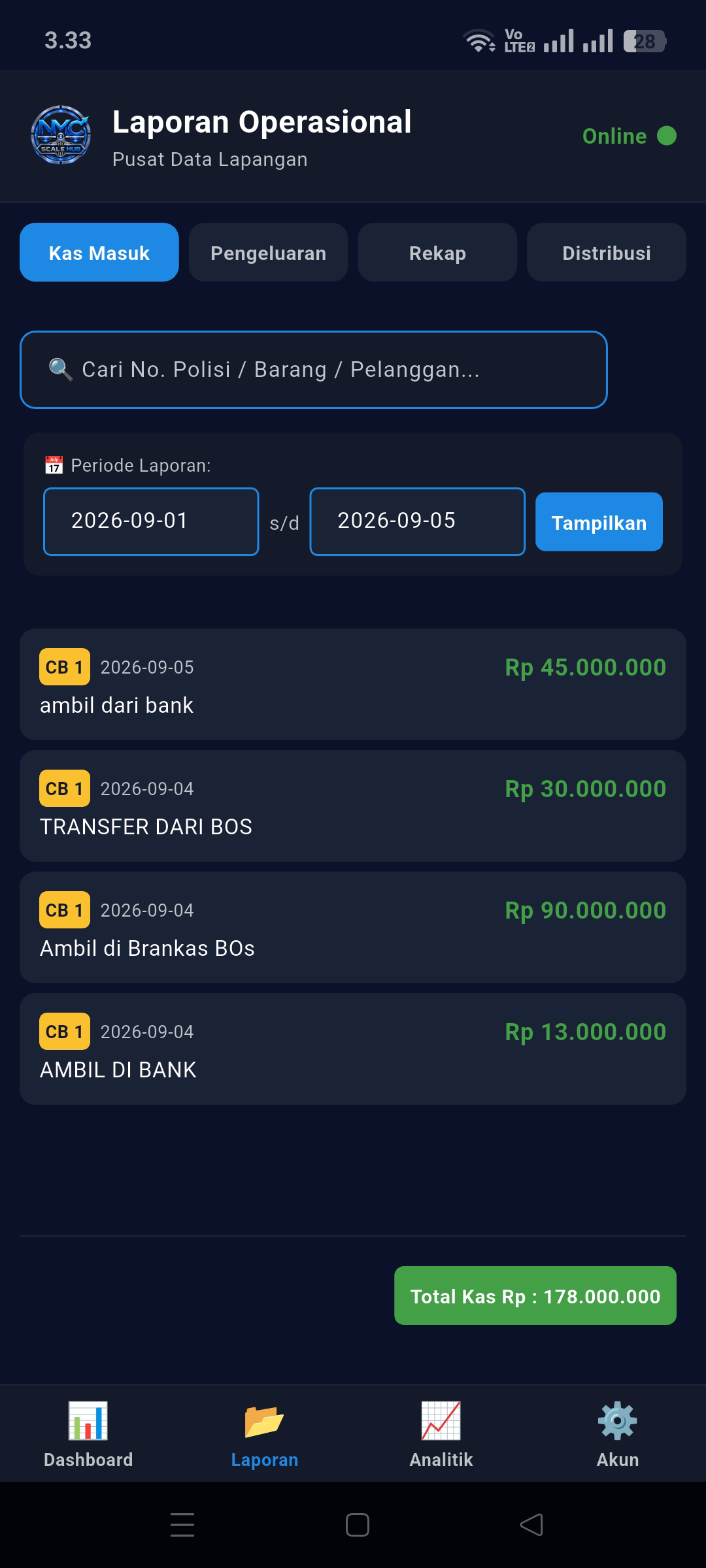Tap the Cari No. Polisi search field
Image resolution: width=706 pixels, height=1568 pixels.
click(314, 370)
